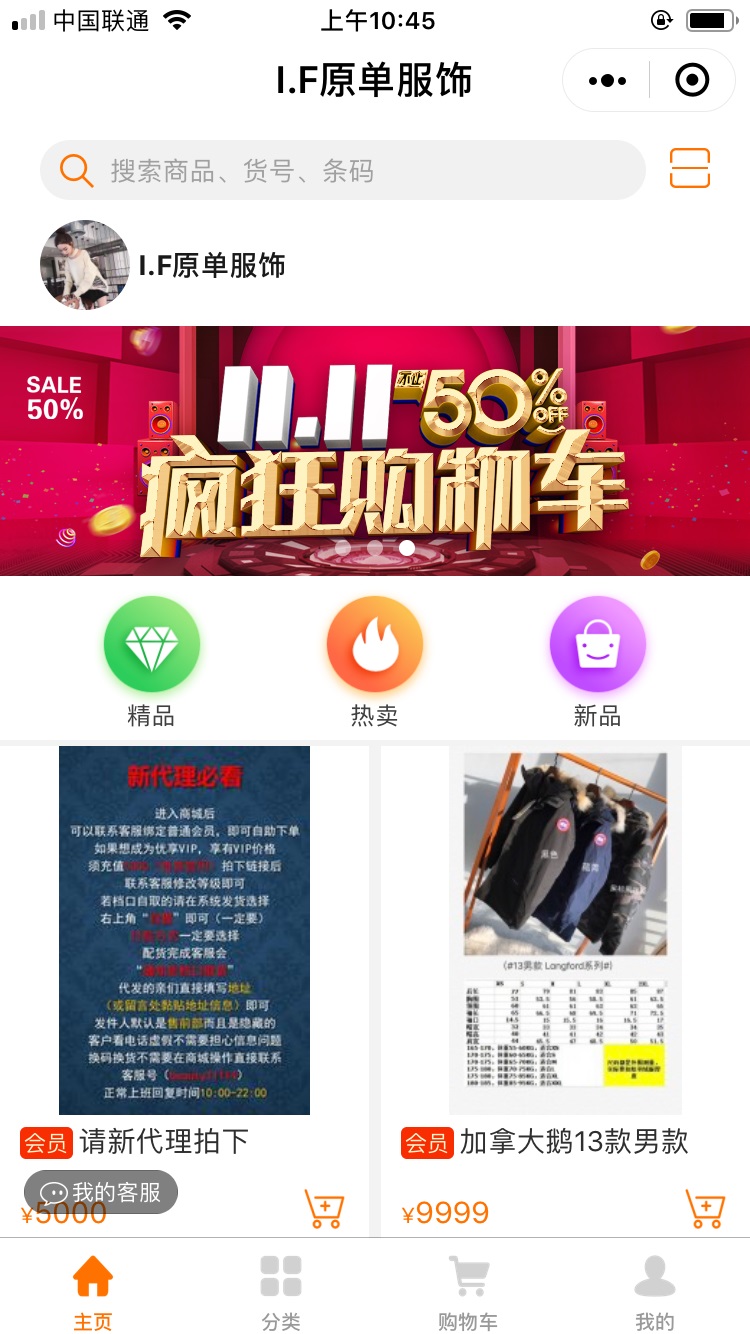Open the 请新代理拍下 product card
This screenshot has height=1334, width=750.
point(184,930)
